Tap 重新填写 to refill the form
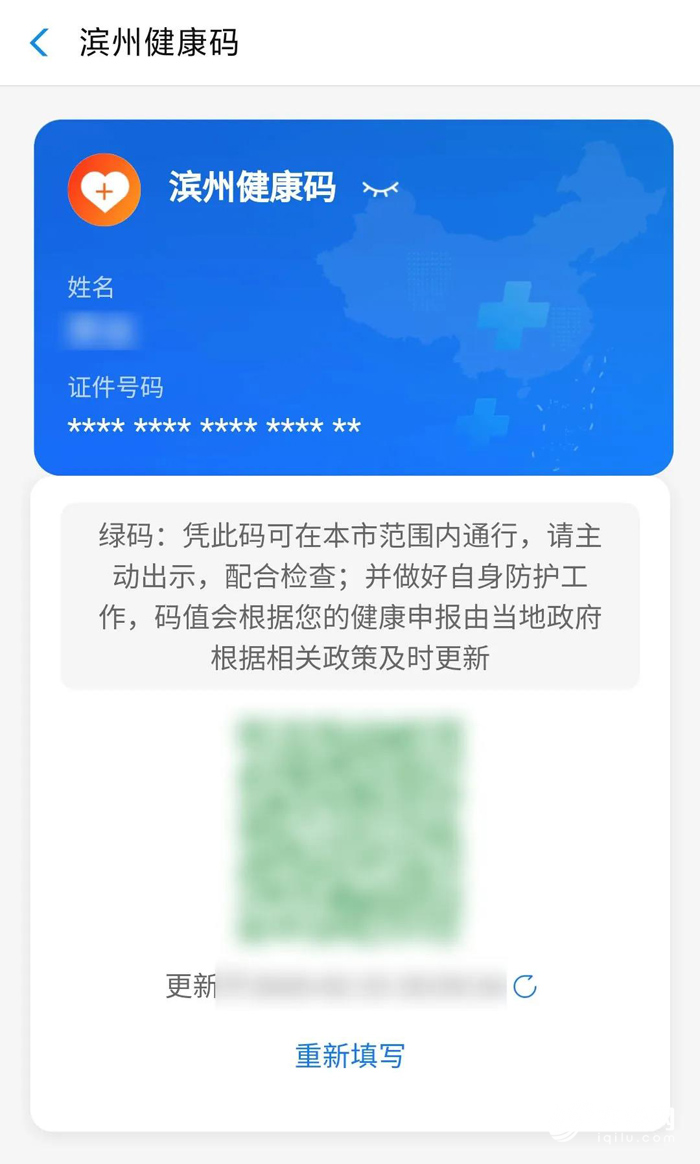 (x=350, y=1055)
